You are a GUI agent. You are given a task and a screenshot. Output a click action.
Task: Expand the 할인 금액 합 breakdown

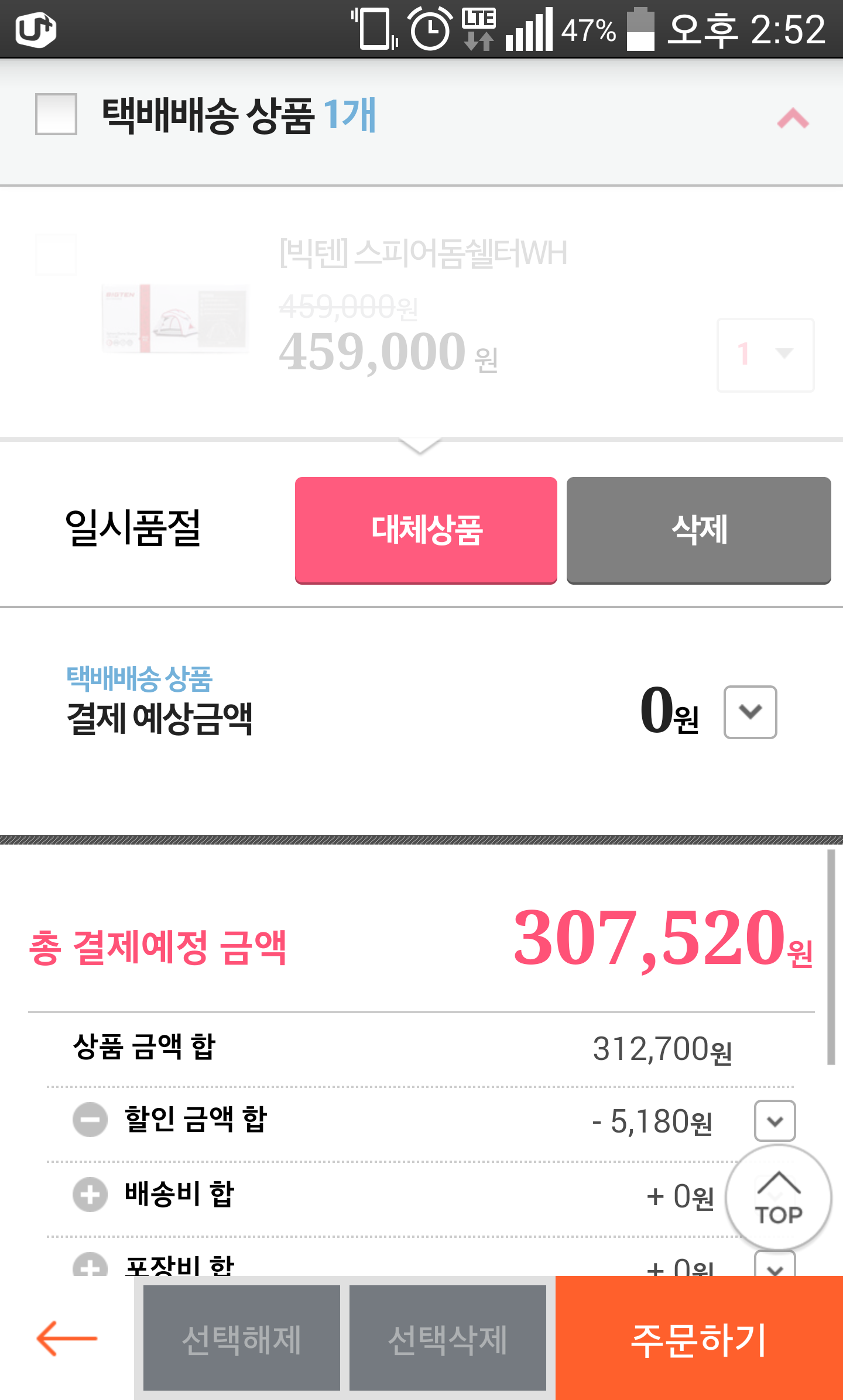775,1121
